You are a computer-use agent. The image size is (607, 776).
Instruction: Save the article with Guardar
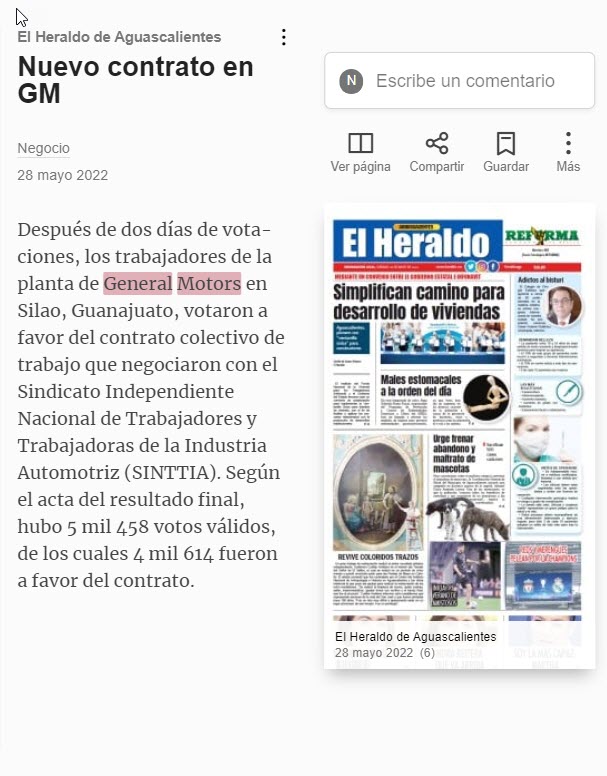(506, 152)
